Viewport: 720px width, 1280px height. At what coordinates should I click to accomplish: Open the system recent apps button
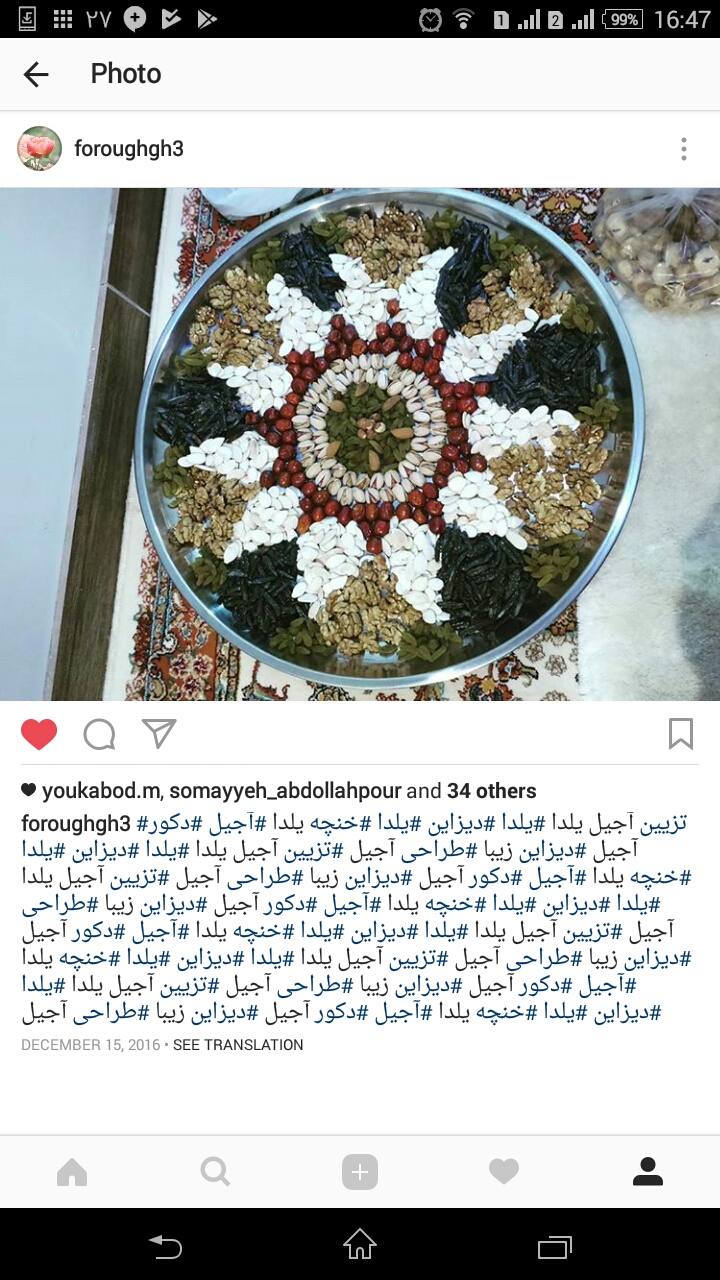[554, 1245]
